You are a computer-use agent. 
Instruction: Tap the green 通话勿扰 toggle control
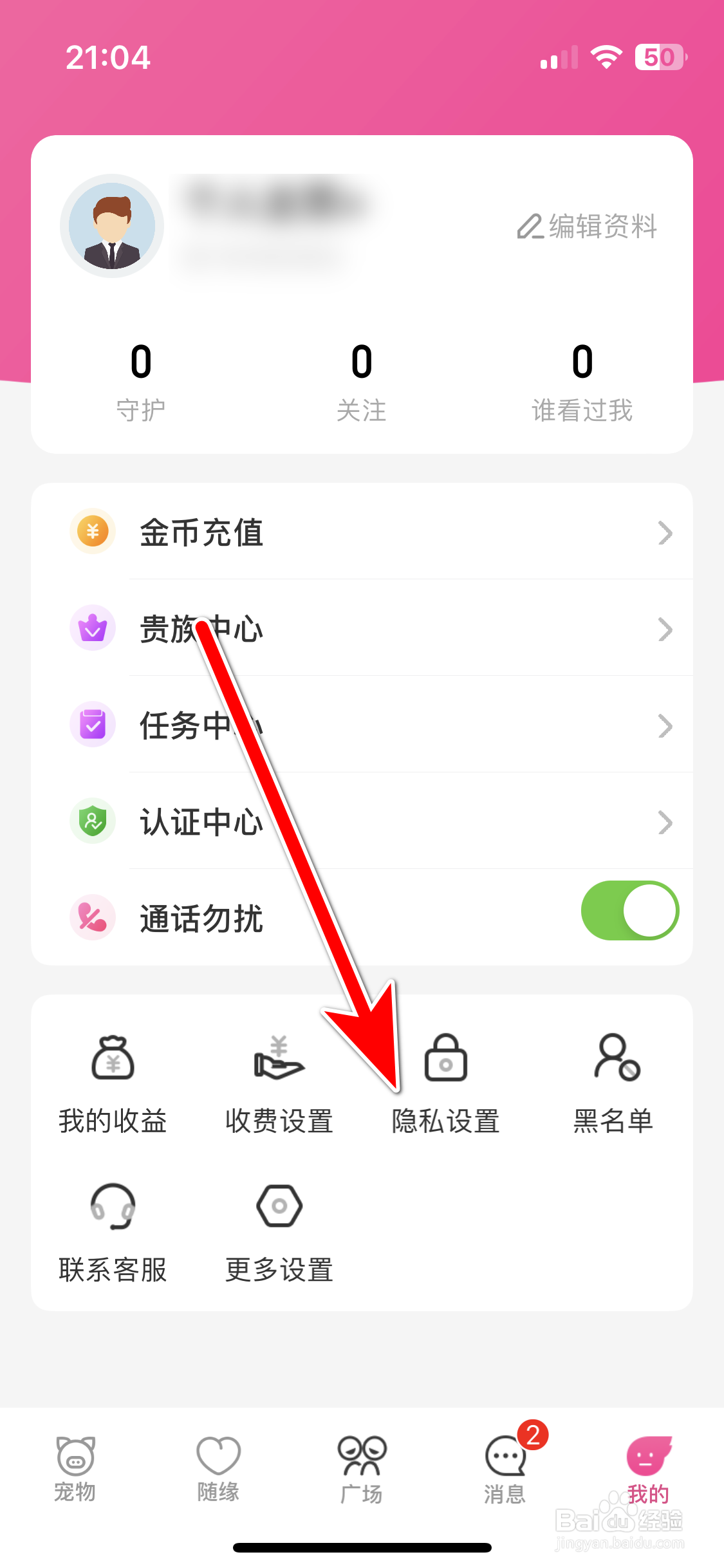click(x=629, y=910)
